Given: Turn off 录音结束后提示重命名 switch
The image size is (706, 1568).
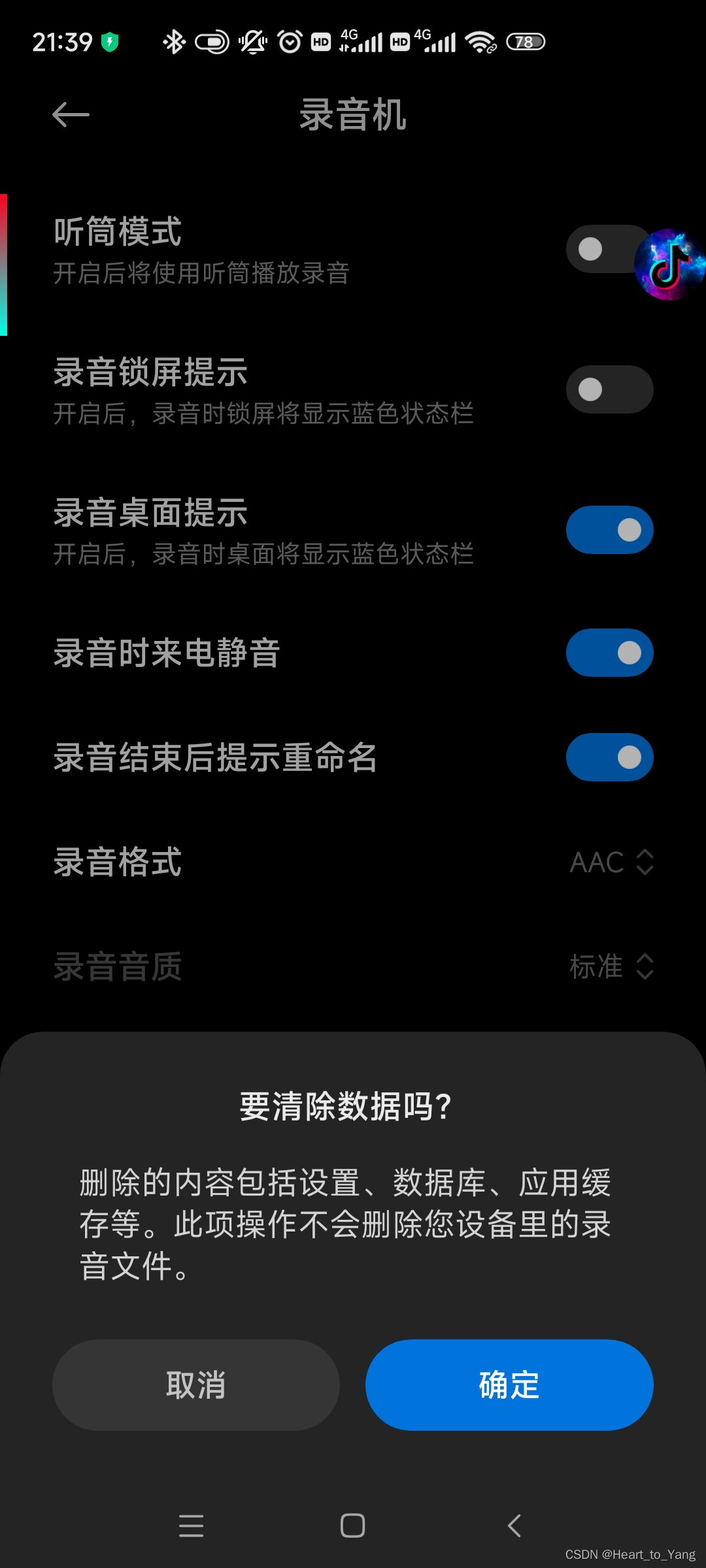Looking at the screenshot, I should [609, 757].
